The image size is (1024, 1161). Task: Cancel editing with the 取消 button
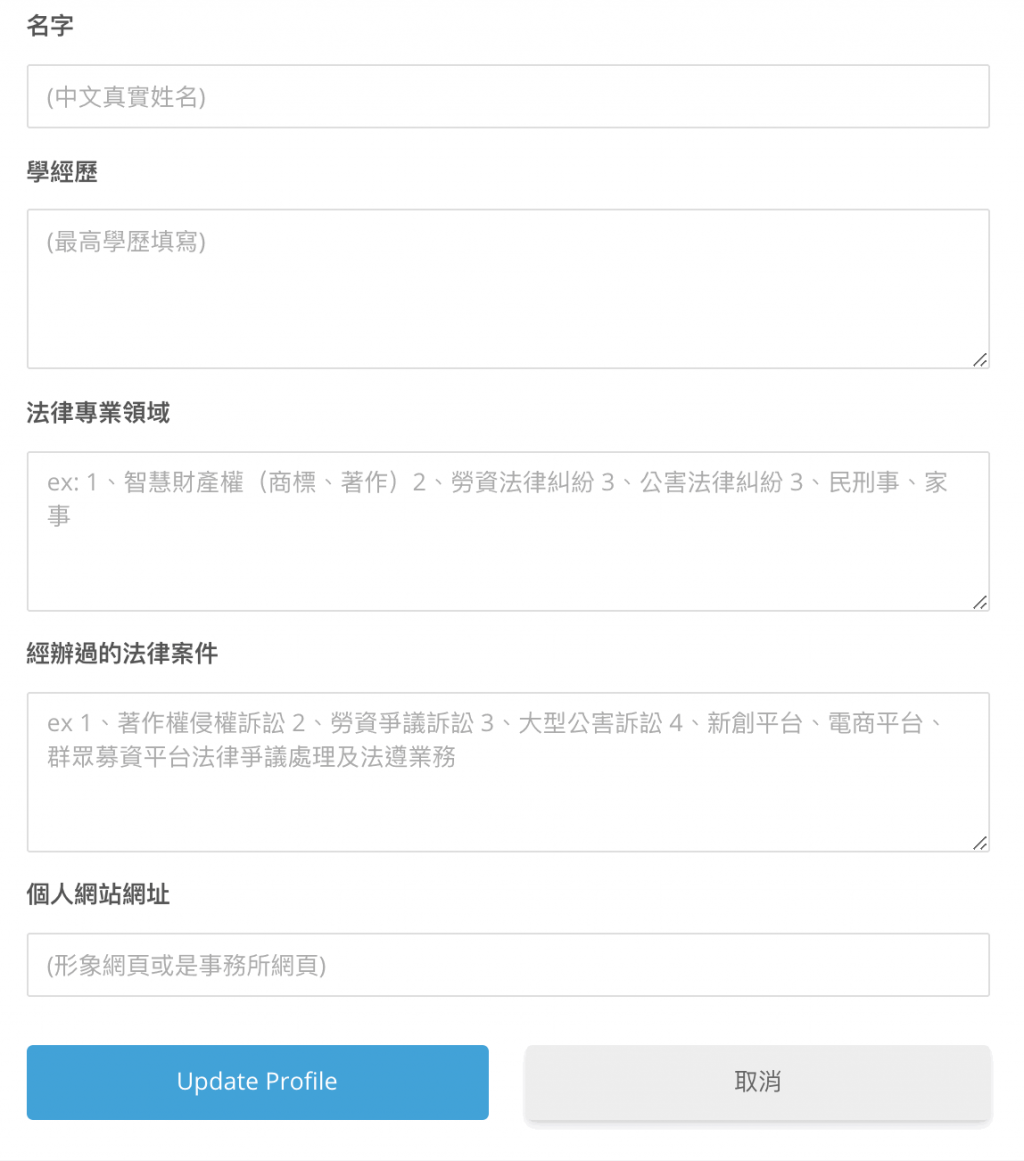pos(757,1082)
